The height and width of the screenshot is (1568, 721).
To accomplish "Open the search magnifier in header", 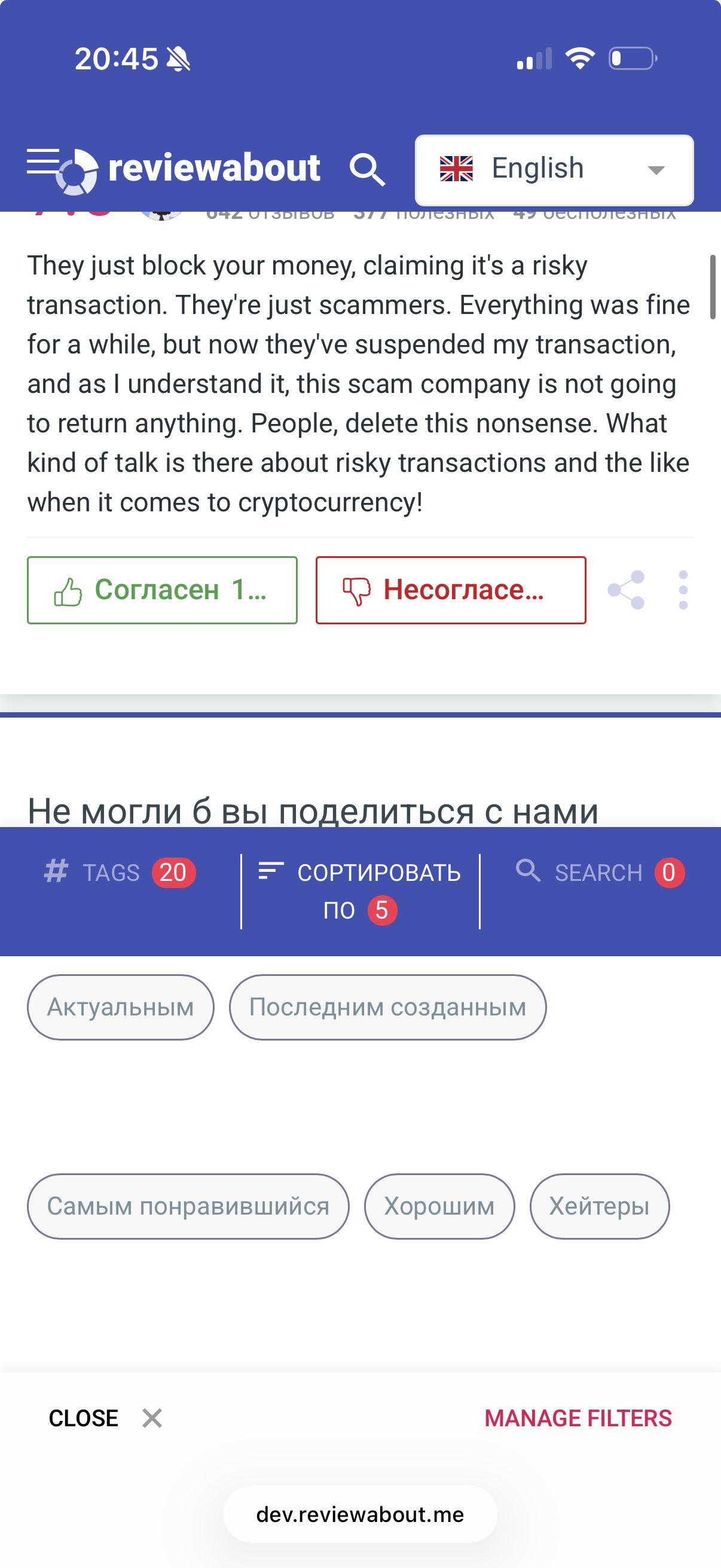I will [x=367, y=169].
